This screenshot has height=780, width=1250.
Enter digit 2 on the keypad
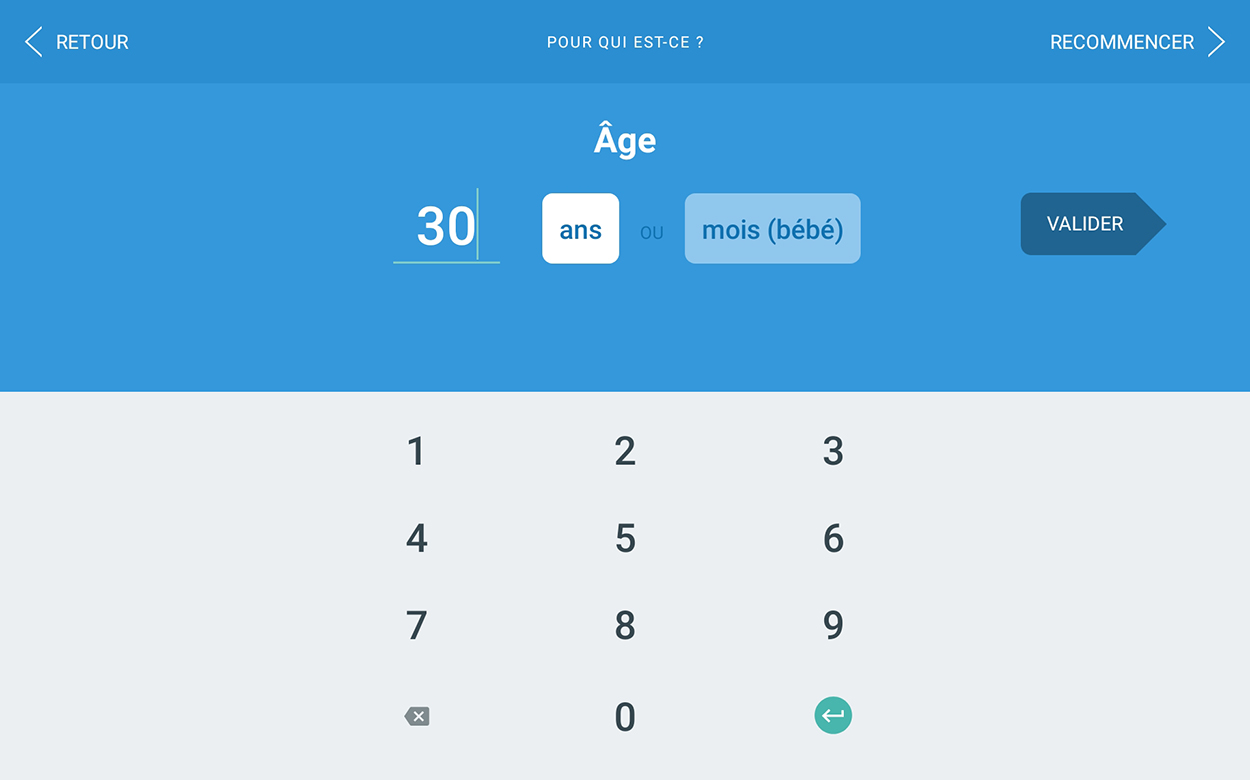click(x=625, y=452)
